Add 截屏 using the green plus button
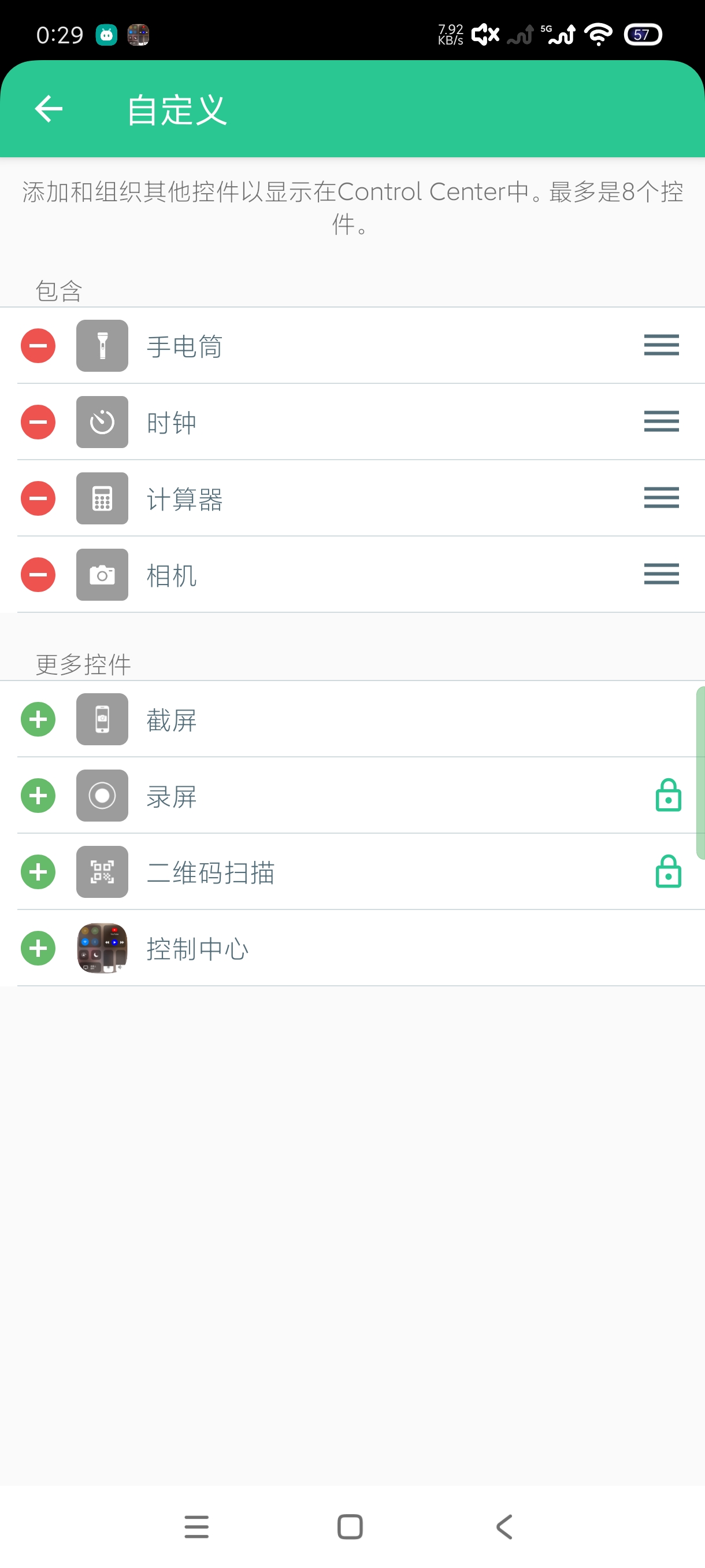Image resolution: width=705 pixels, height=1568 pixels. [37, 719]
